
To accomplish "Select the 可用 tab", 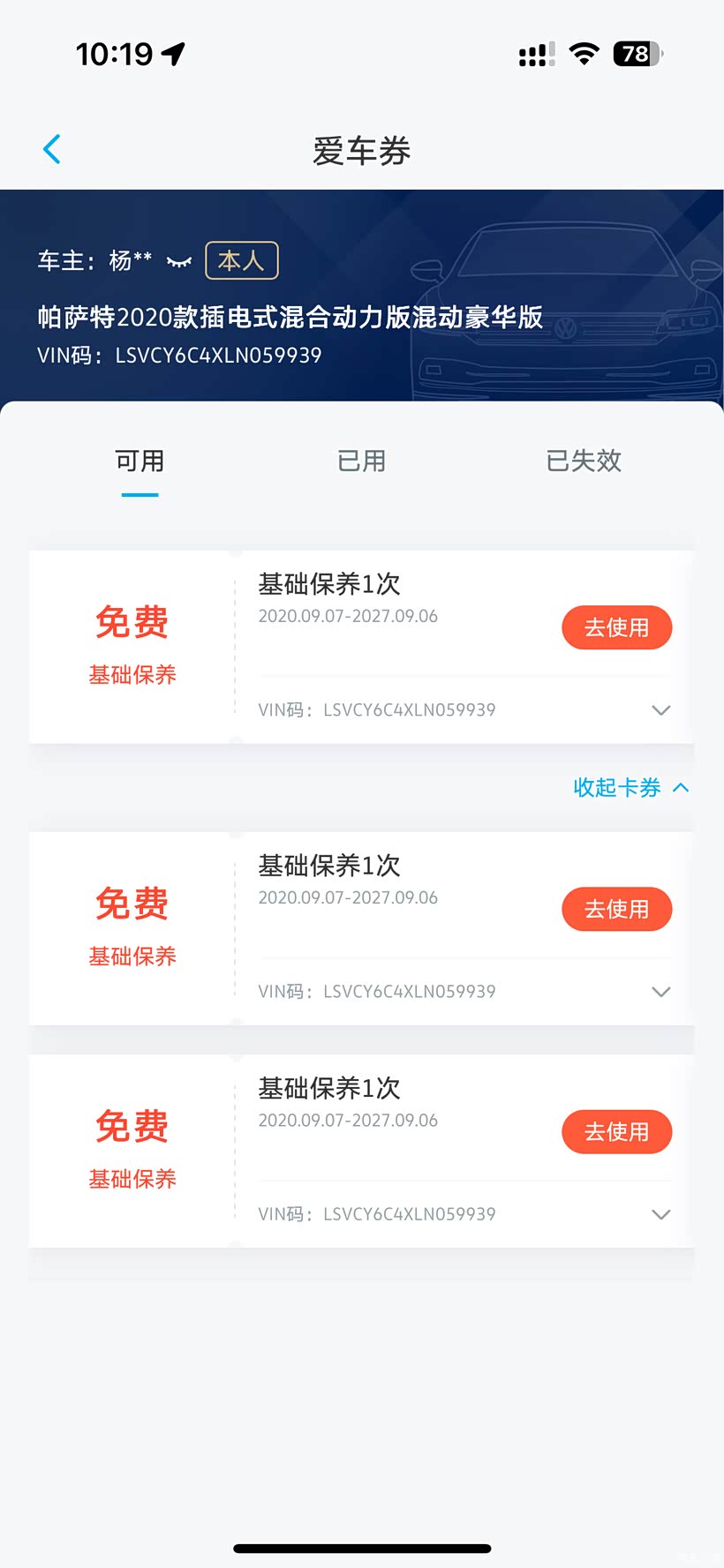I will click(x=140, y=461).
